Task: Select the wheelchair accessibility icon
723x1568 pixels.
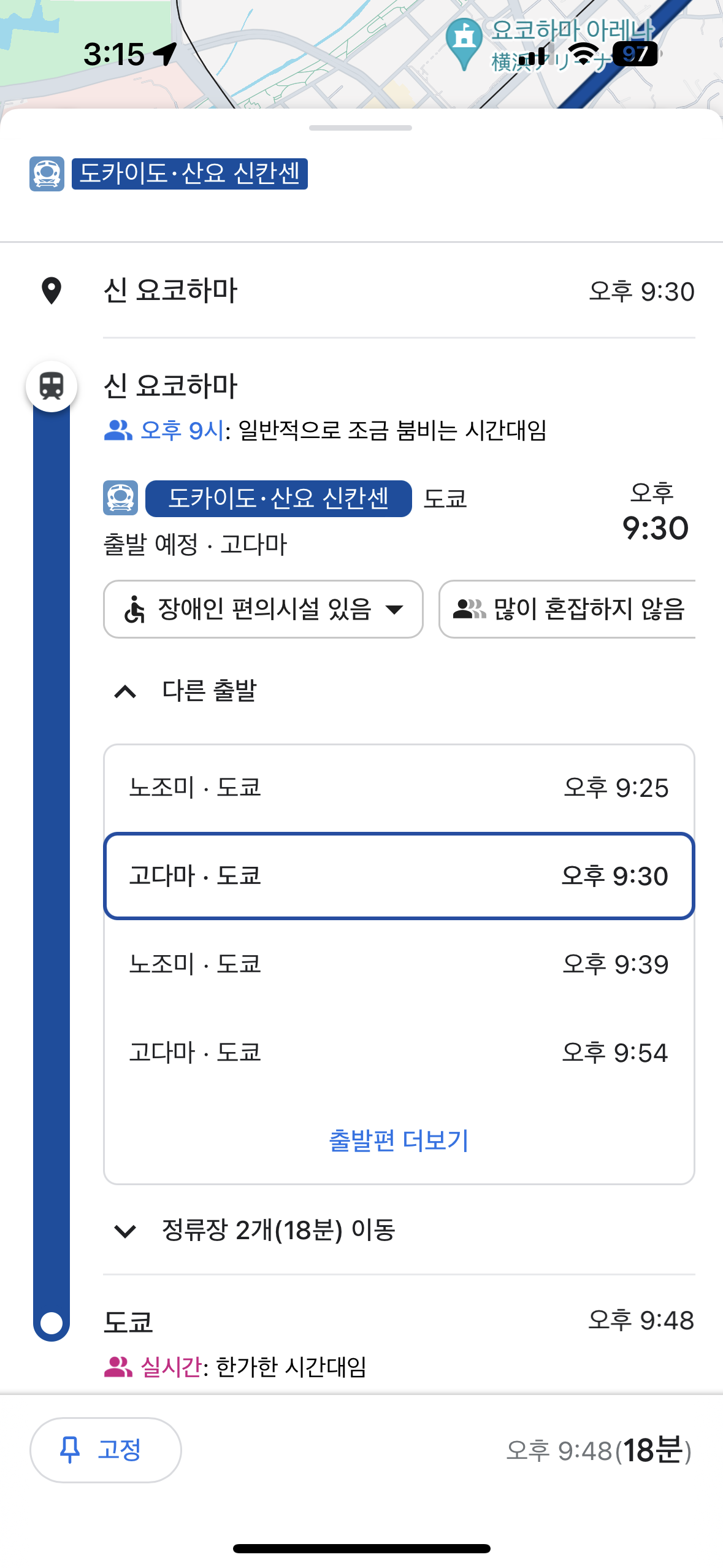Action: (136, 609)
